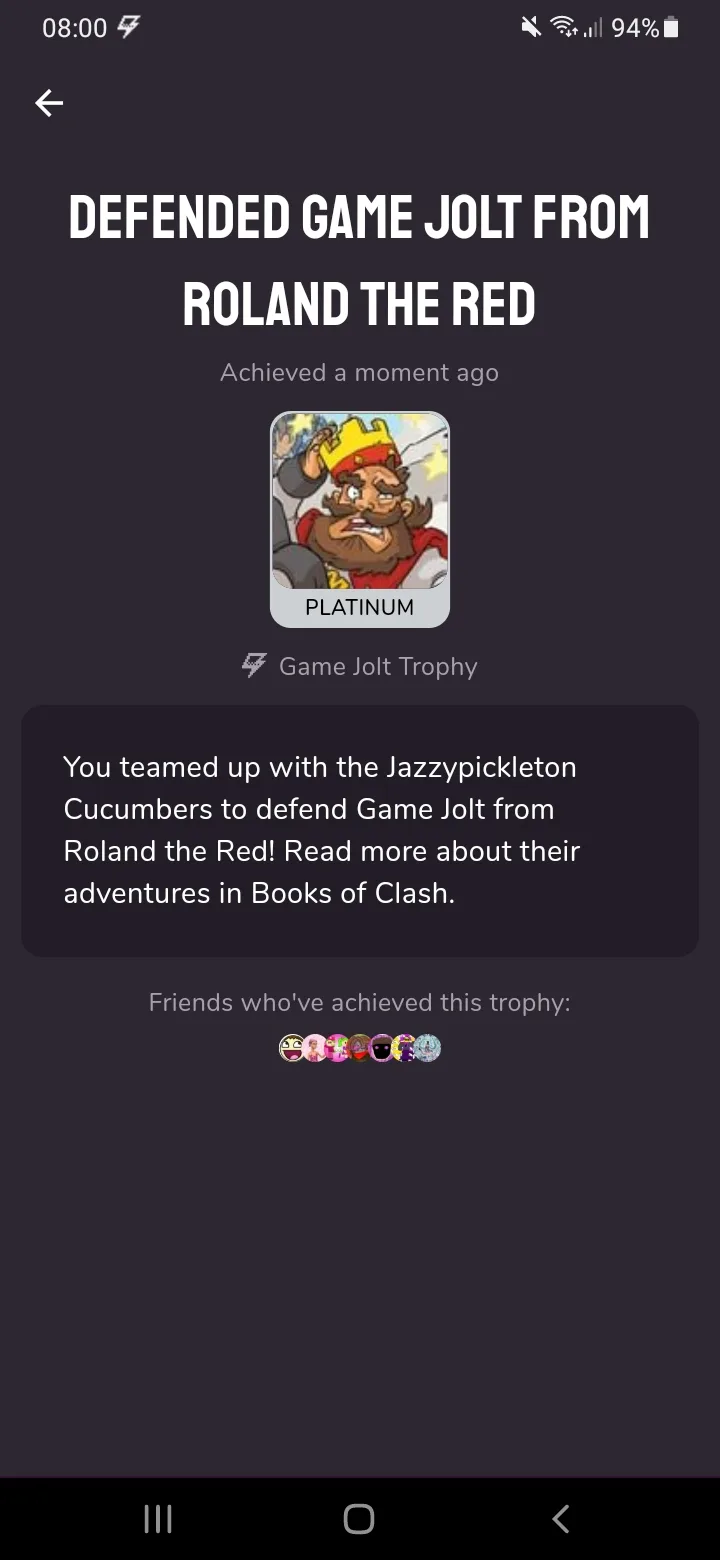Open the Roland the Red platinum trophy image
This screenshot has height=1560, width=720.
pyautogui.click(x=360, y=519)
